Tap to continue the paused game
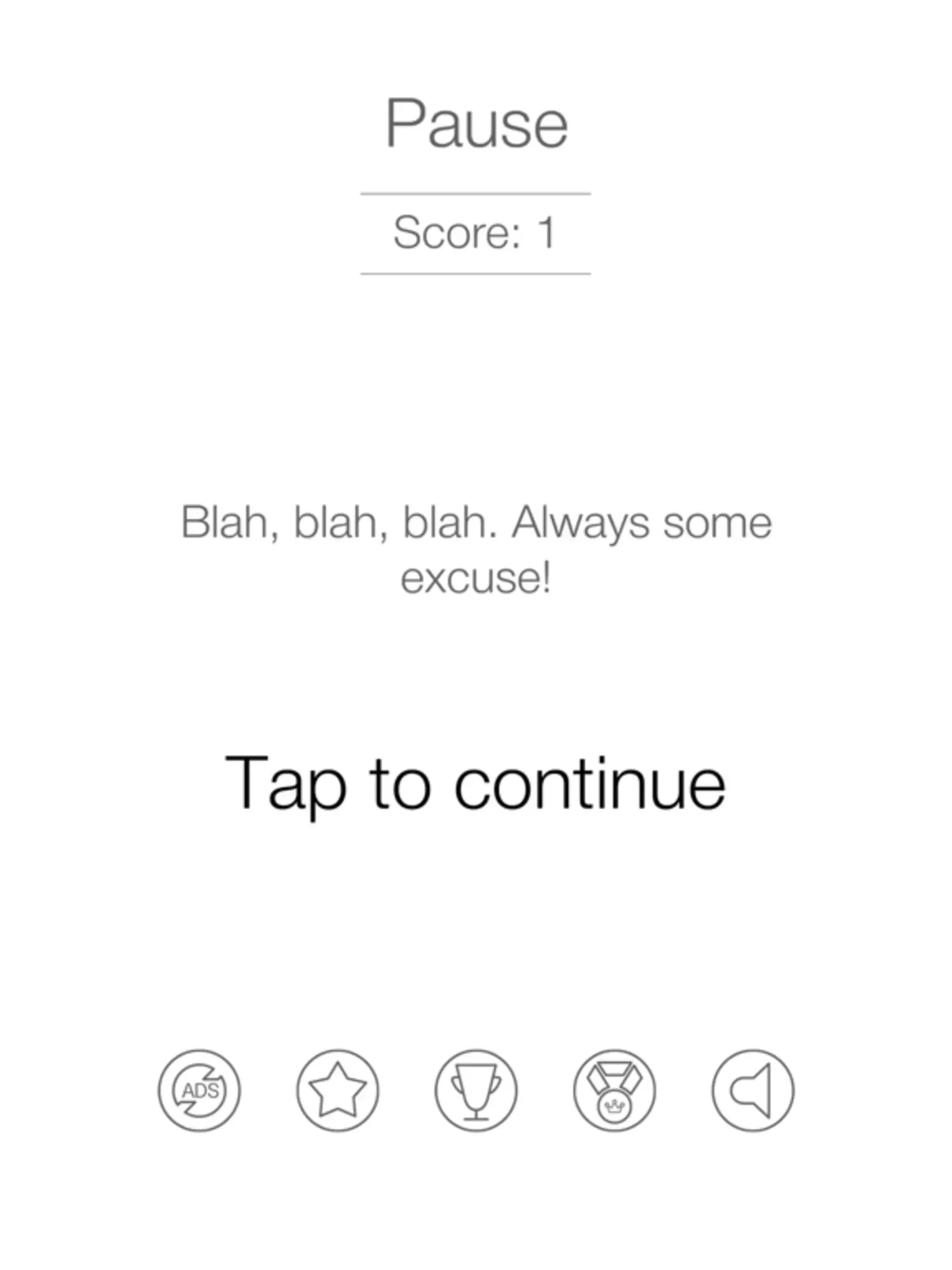The width and height of the screenshot is (952, 1270). (475, 785)
